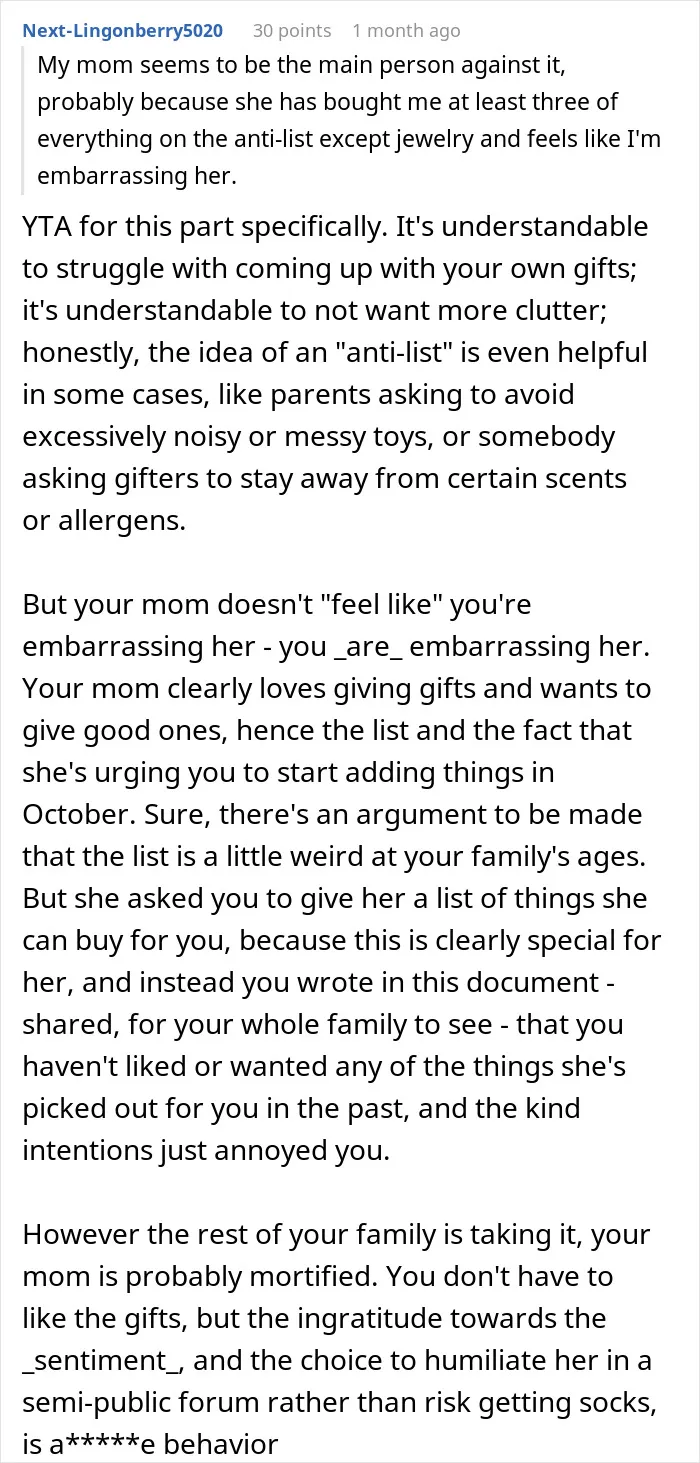
Task: Open Next-Lingonberry5020's user profile
Action: click(x=123, y=31)
